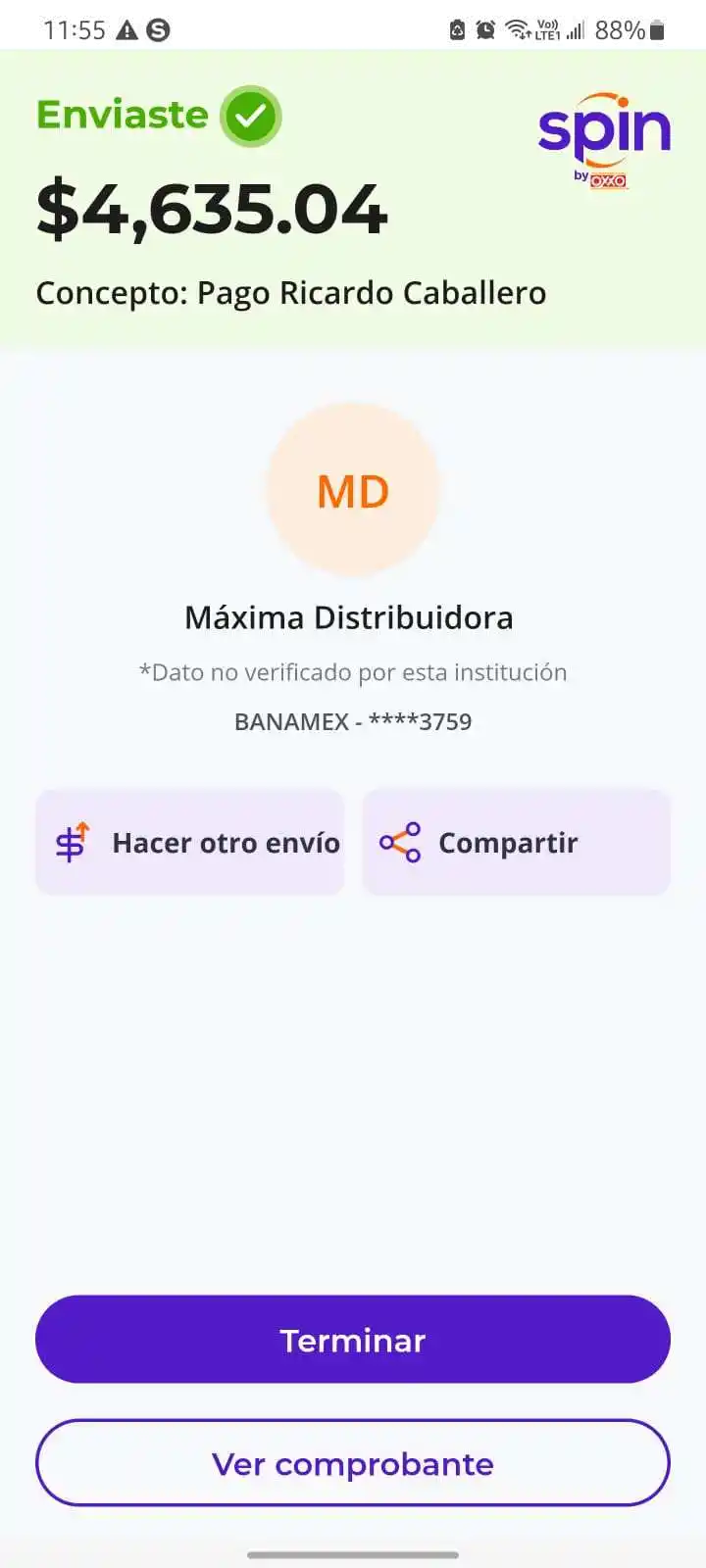
Task: Tap Hacer otro envío button
Action: click(190, 843)
